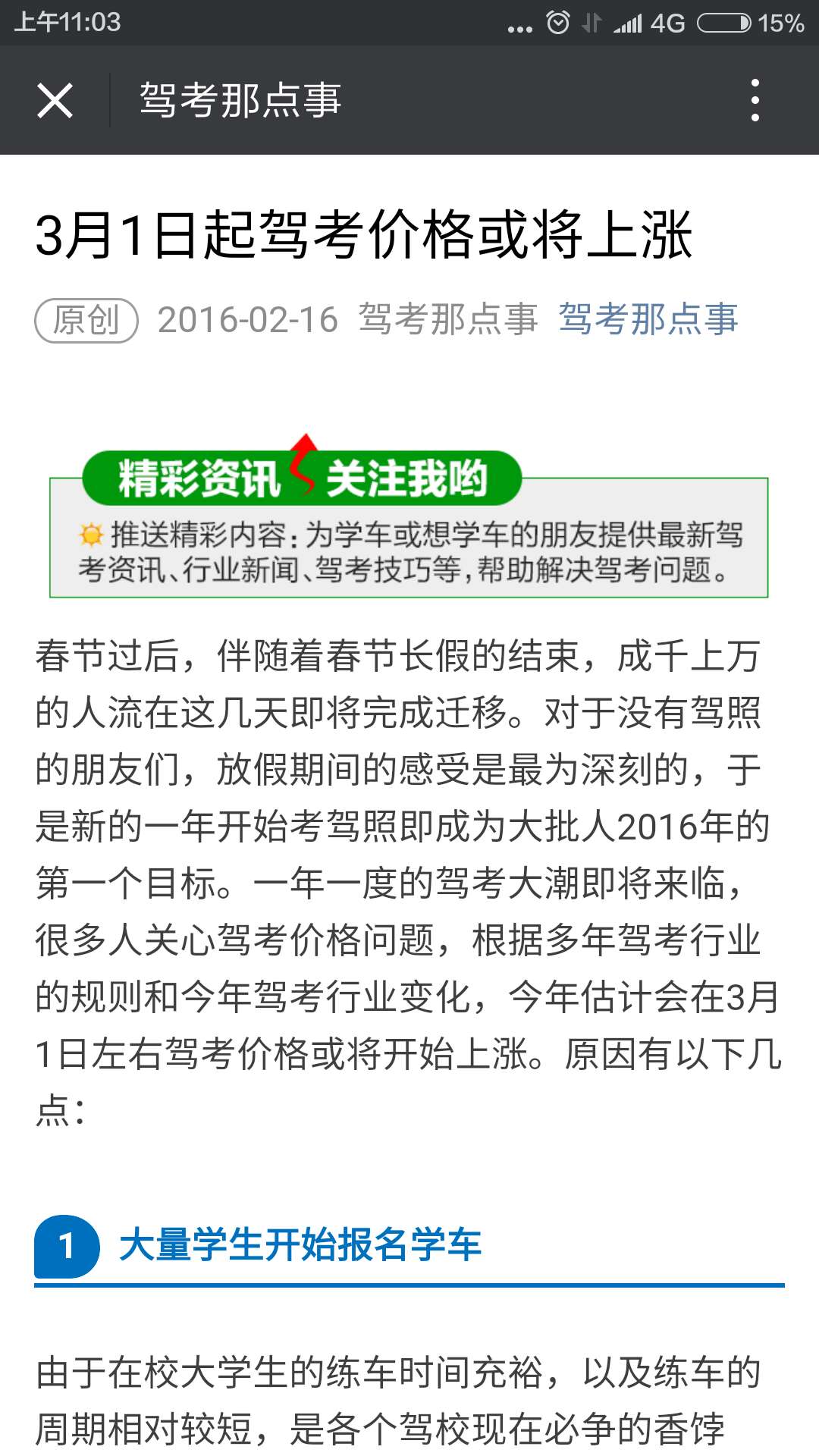Image resolution: width=819 pixels, height=1456 pixels.
Task: Close the article page
Action: pos(55,100)
